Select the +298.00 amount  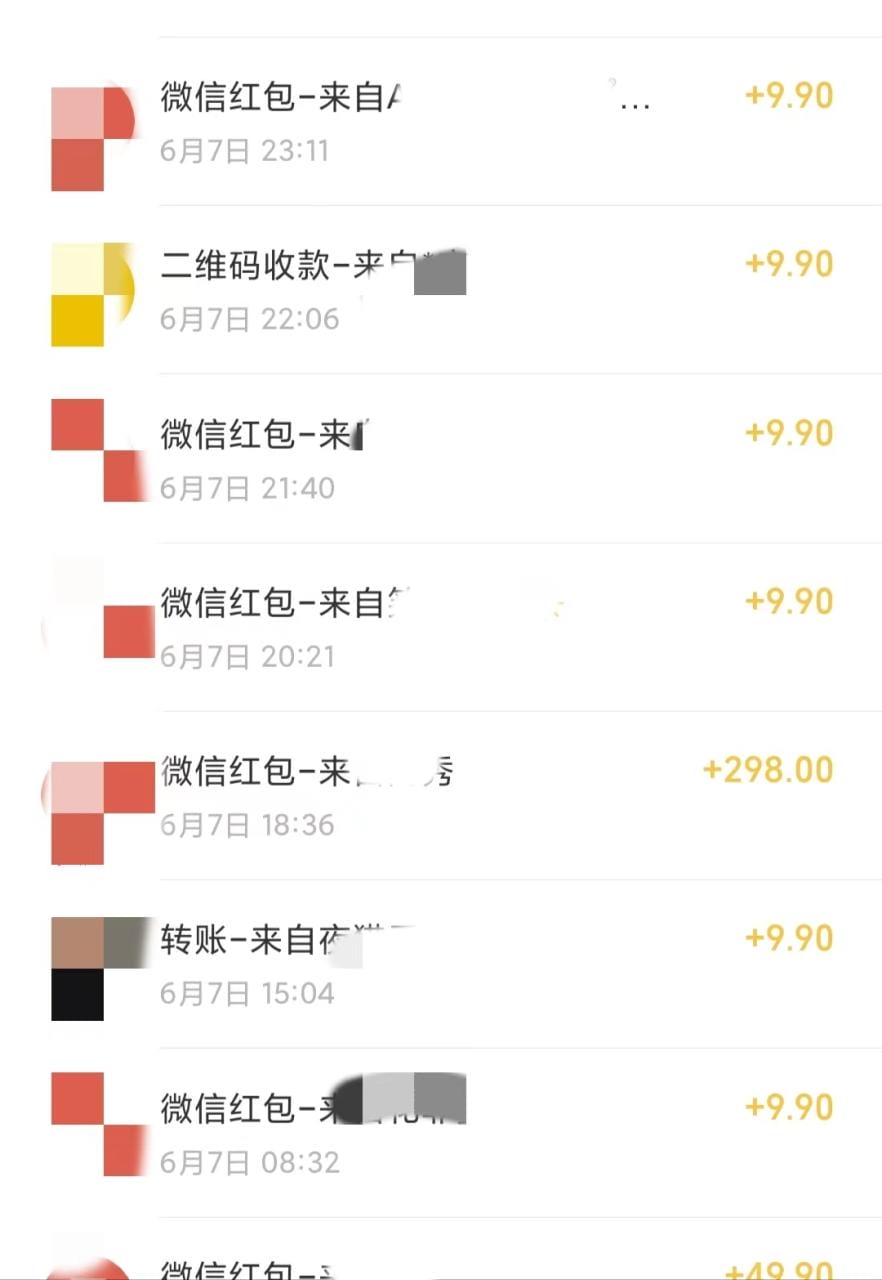(x=767, y=769)
